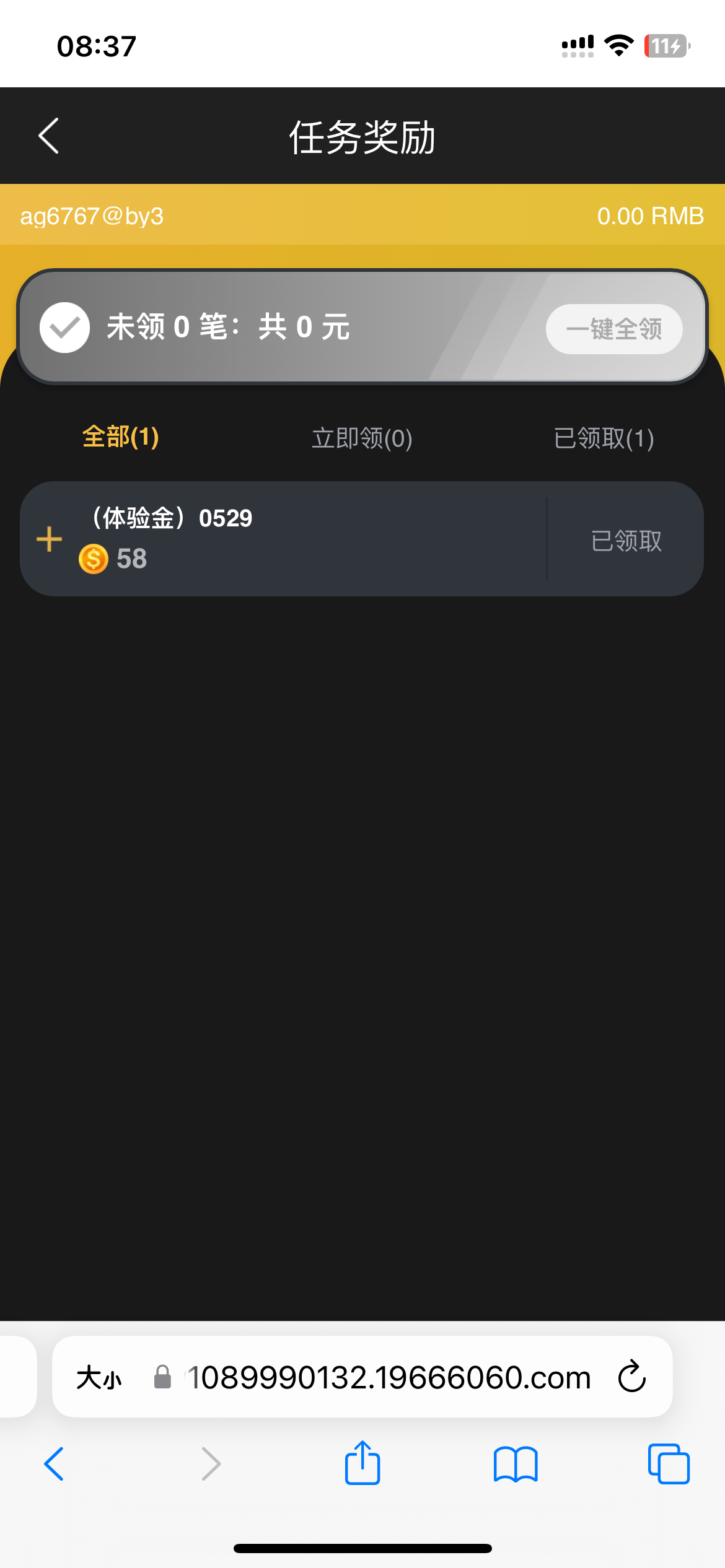Screen dimensions: 725x1568
Task: Go back from the 任务奖励 page
Action: tap(48, 136)
